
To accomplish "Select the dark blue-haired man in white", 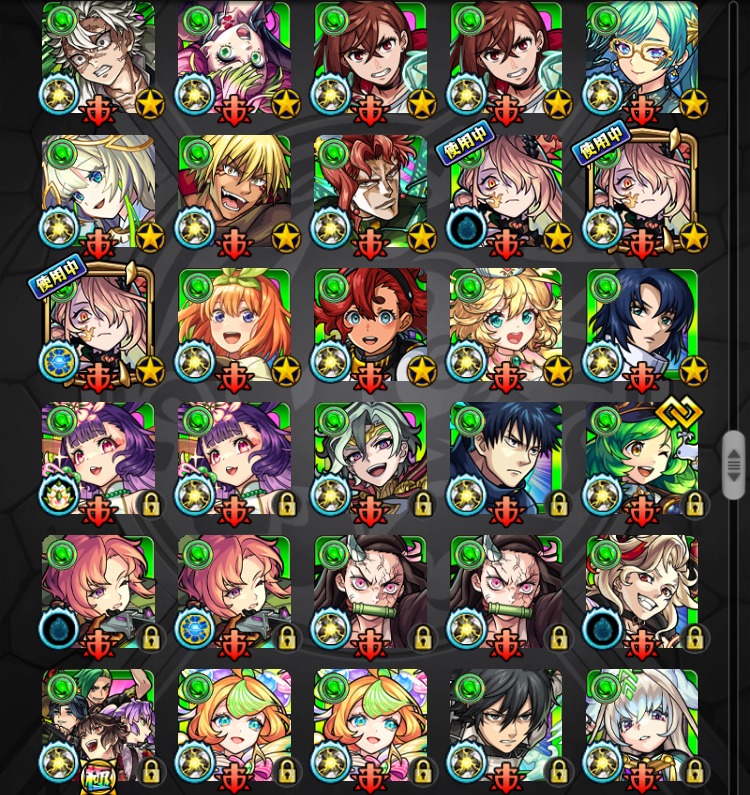I will [x=642, y=326].
